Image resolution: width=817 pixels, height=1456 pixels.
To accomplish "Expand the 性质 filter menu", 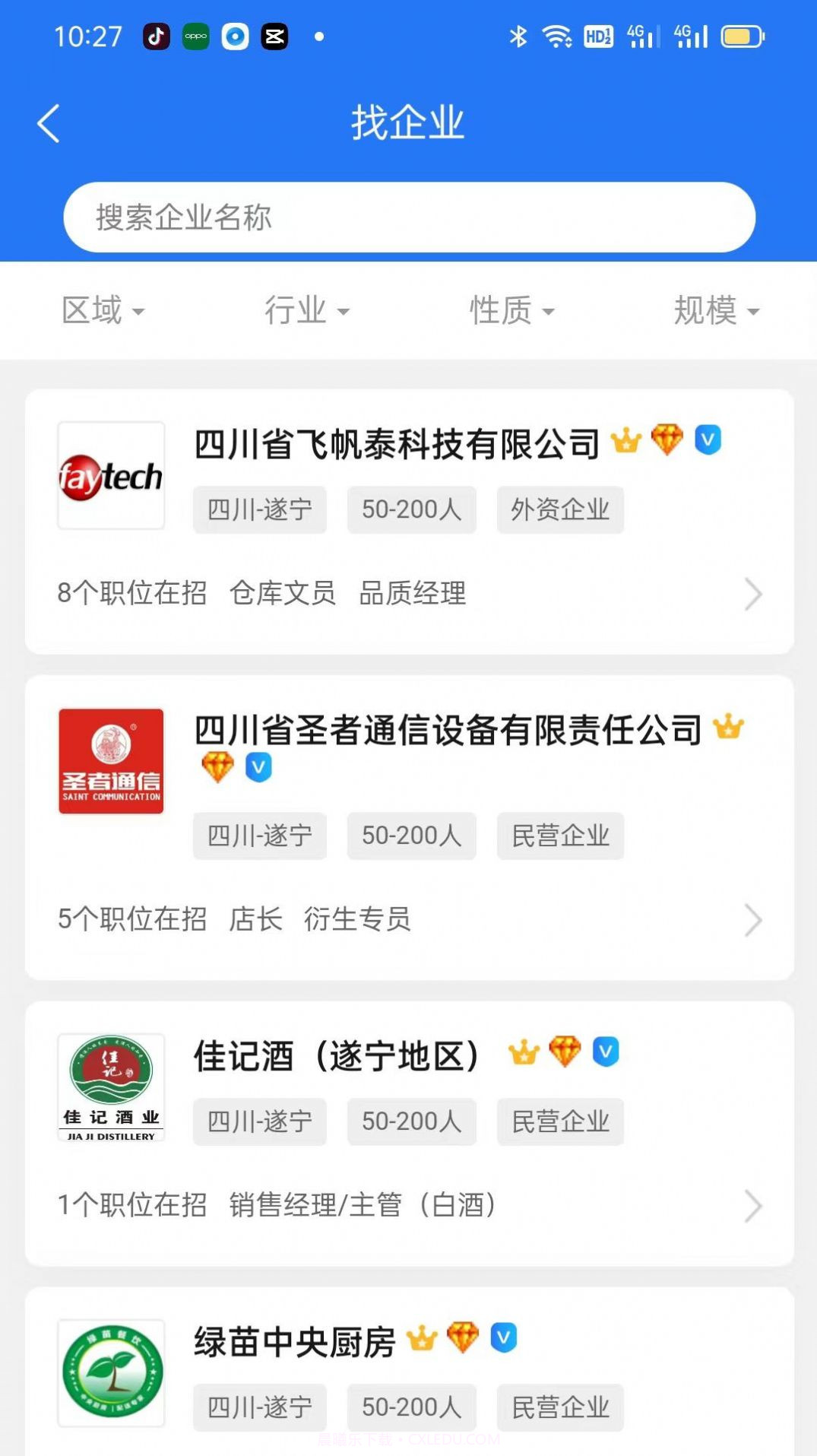I will click(x=511, y=310).
